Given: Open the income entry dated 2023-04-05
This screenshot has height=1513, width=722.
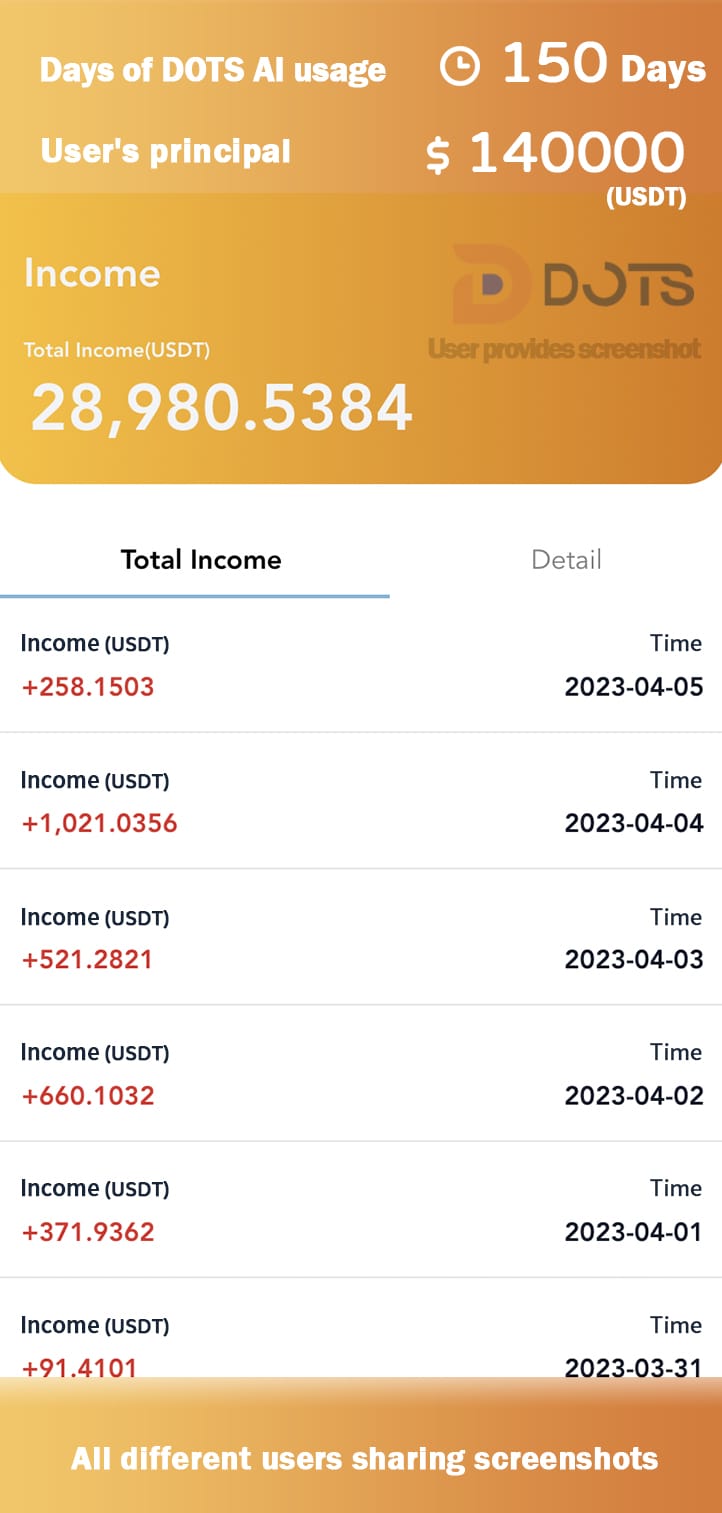Looking at the screenshot, I should coord(360,665).
